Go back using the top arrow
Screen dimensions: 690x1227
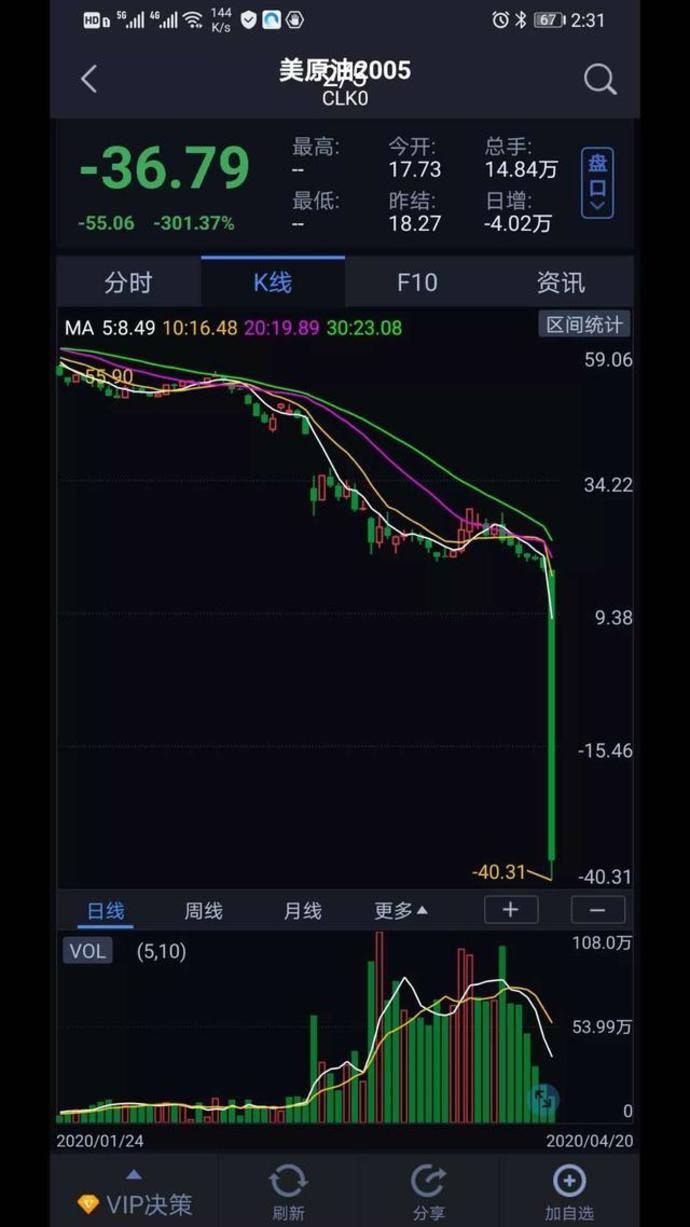pos(89,79)
